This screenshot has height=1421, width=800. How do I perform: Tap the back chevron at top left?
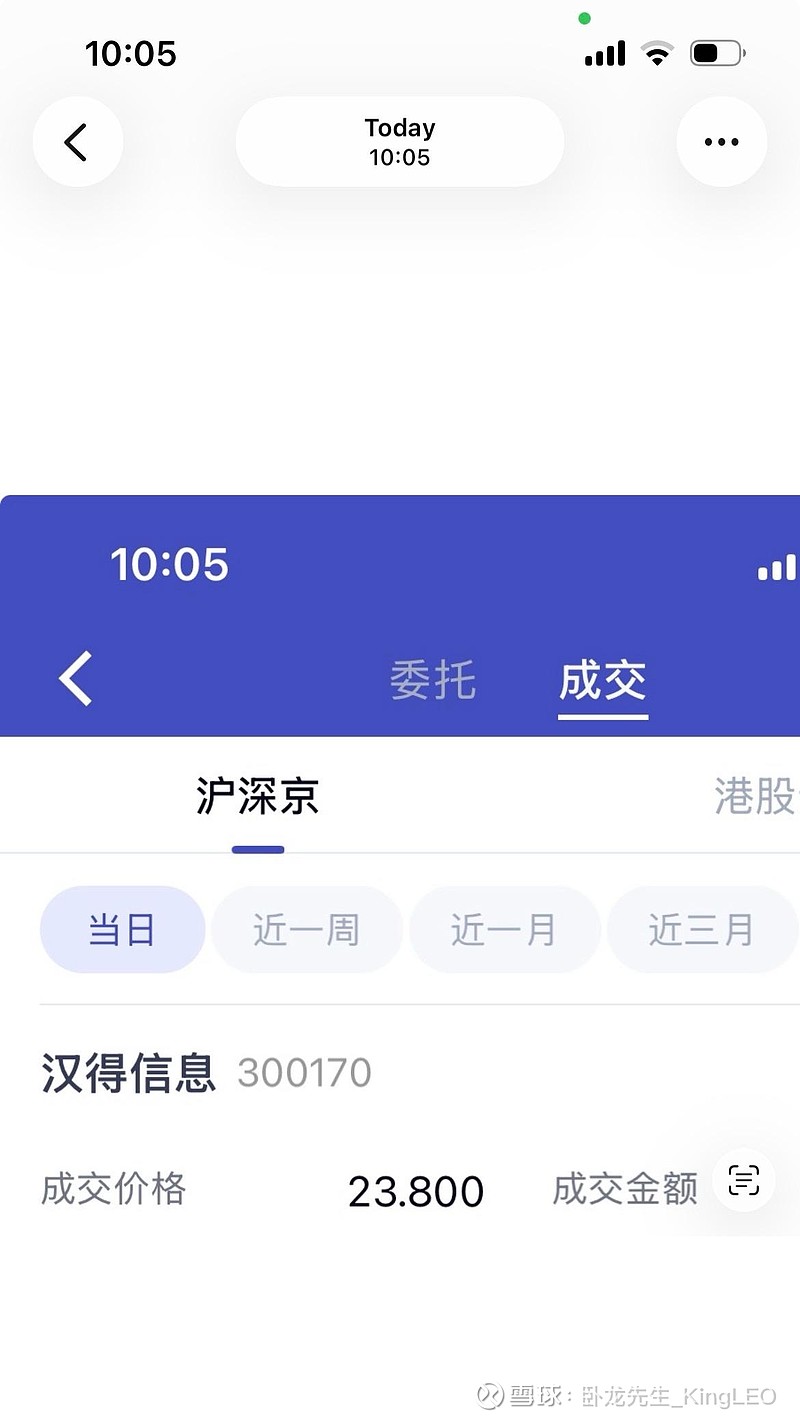(x=77, y=141)
